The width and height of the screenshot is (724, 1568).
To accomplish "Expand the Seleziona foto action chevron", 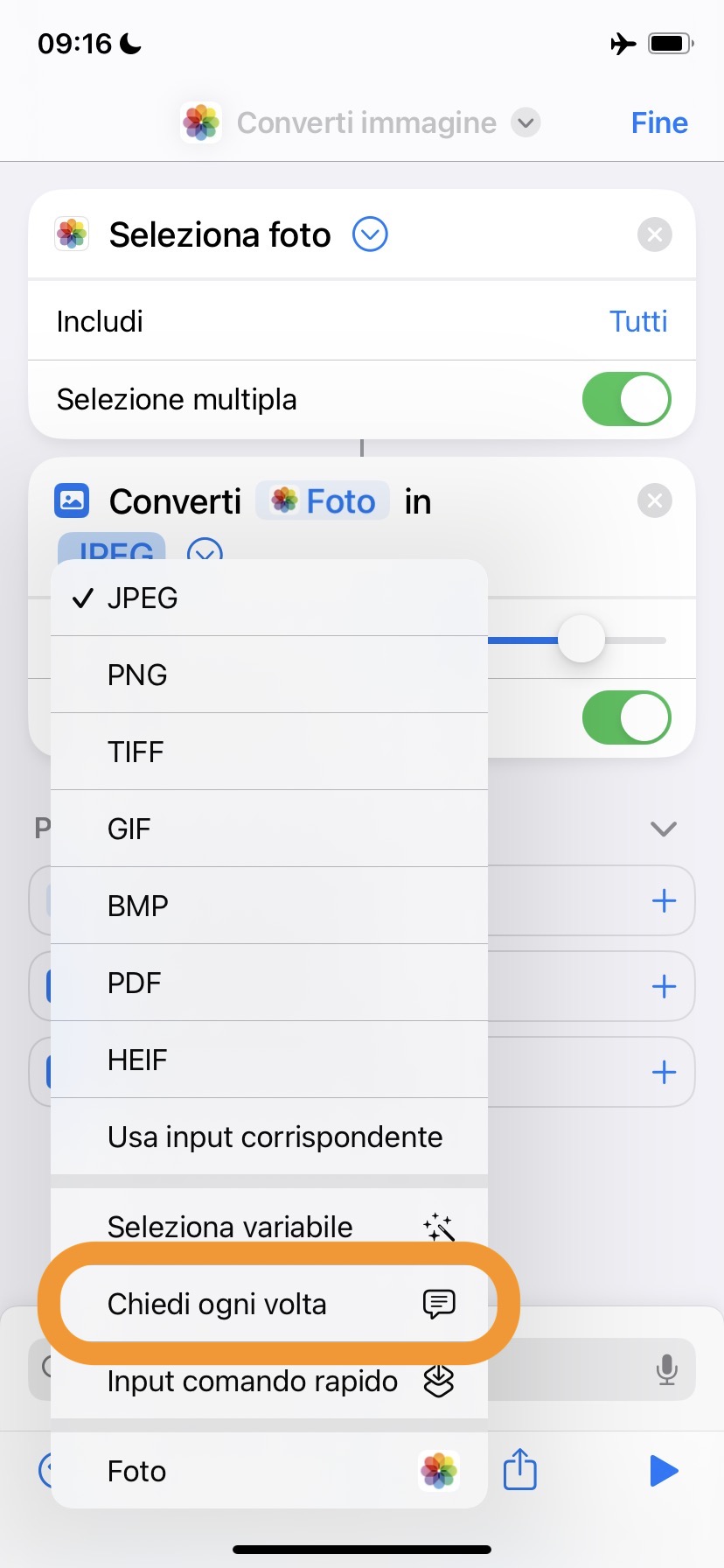I will [x=370, y=234].
